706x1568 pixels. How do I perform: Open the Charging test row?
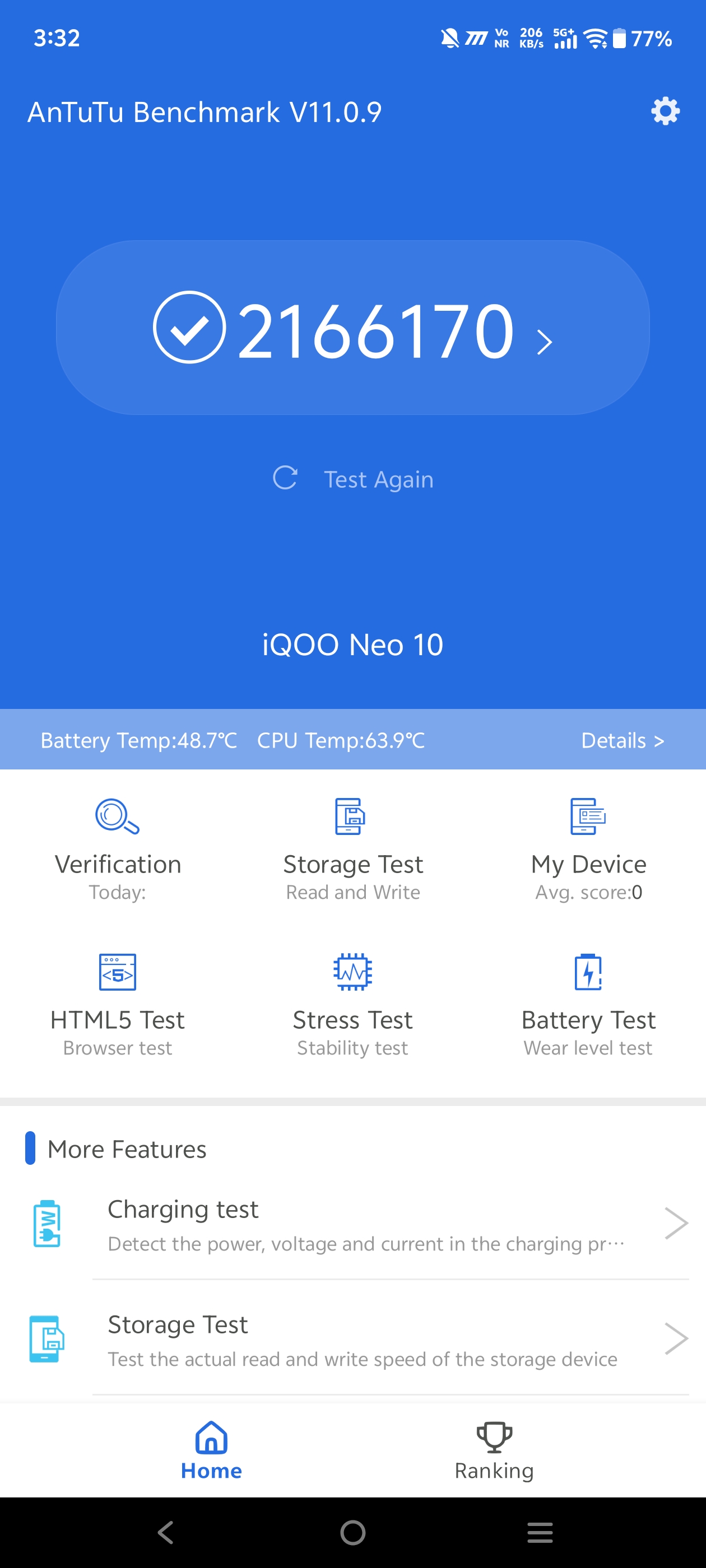click(x=365, y=1225)
